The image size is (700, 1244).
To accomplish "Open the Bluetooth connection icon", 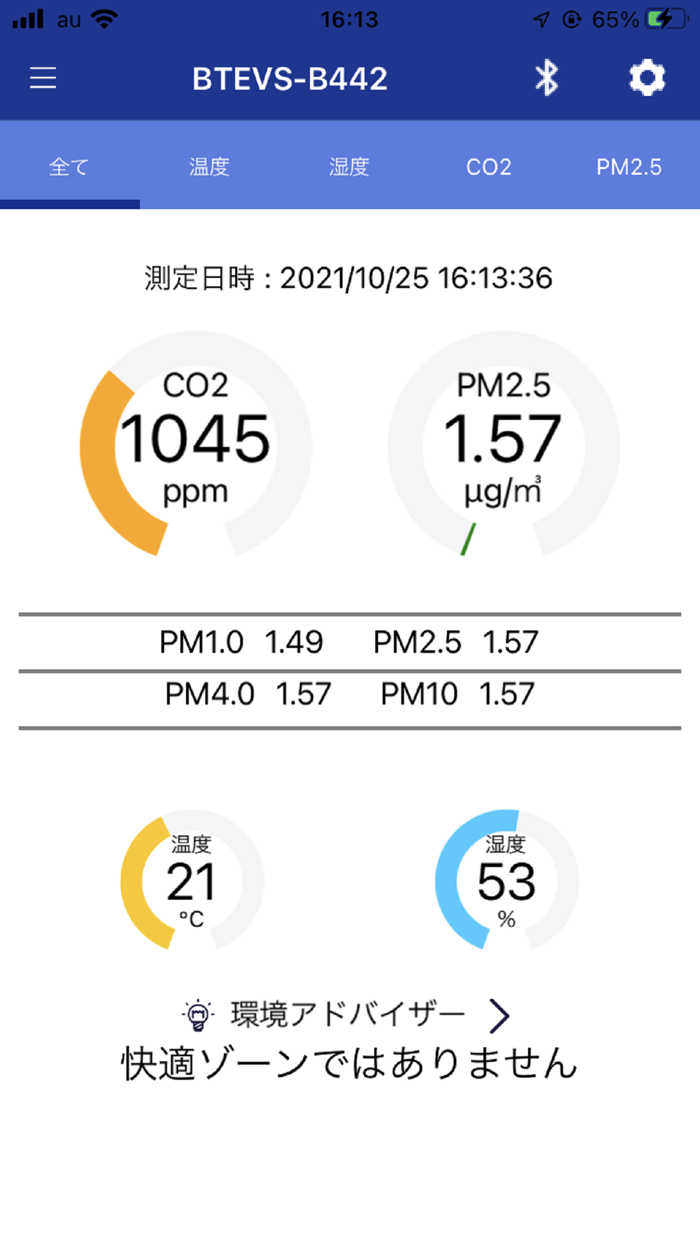I will coord(546,78).
